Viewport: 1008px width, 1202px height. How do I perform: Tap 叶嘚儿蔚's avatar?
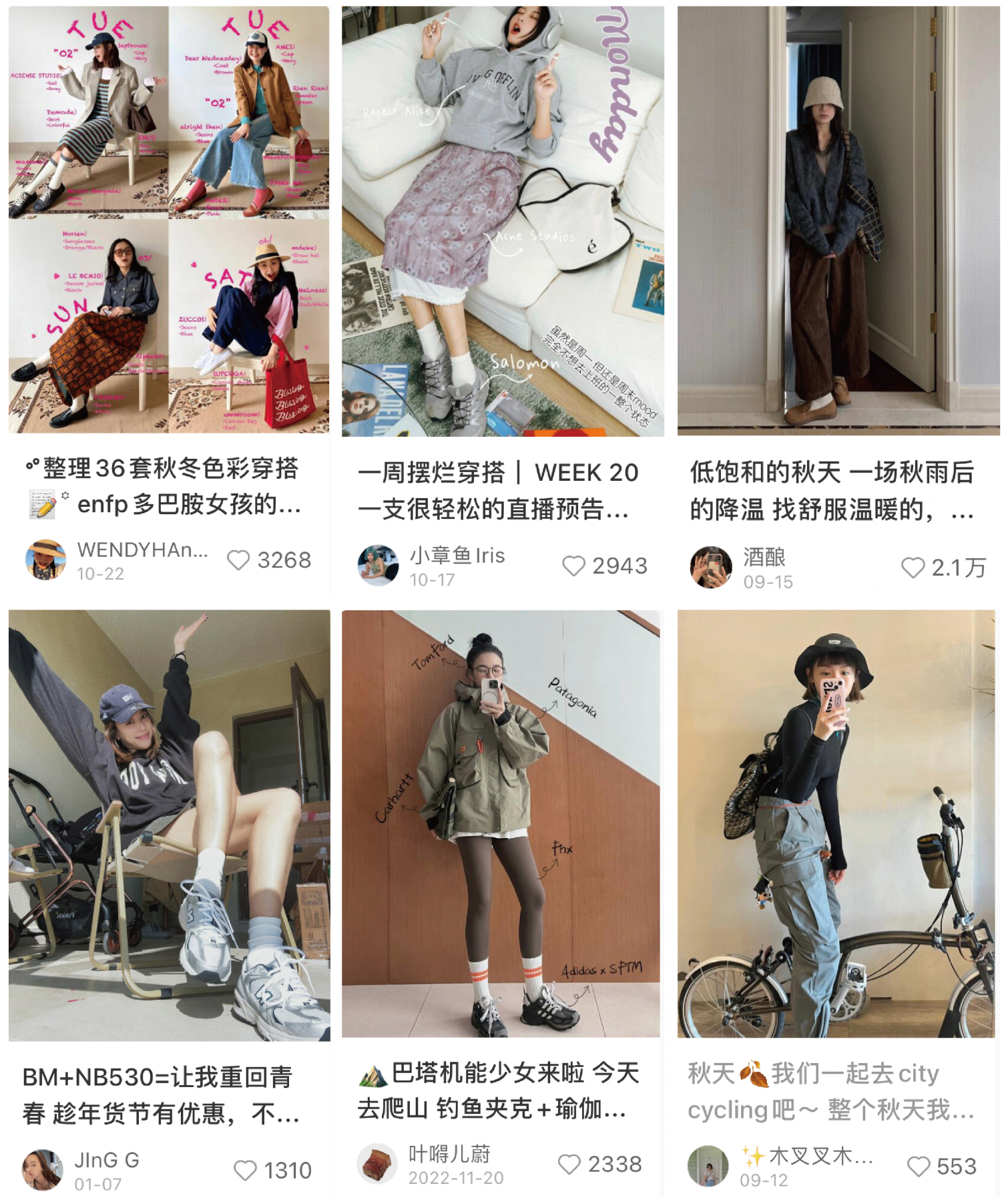pos(376,1164)
